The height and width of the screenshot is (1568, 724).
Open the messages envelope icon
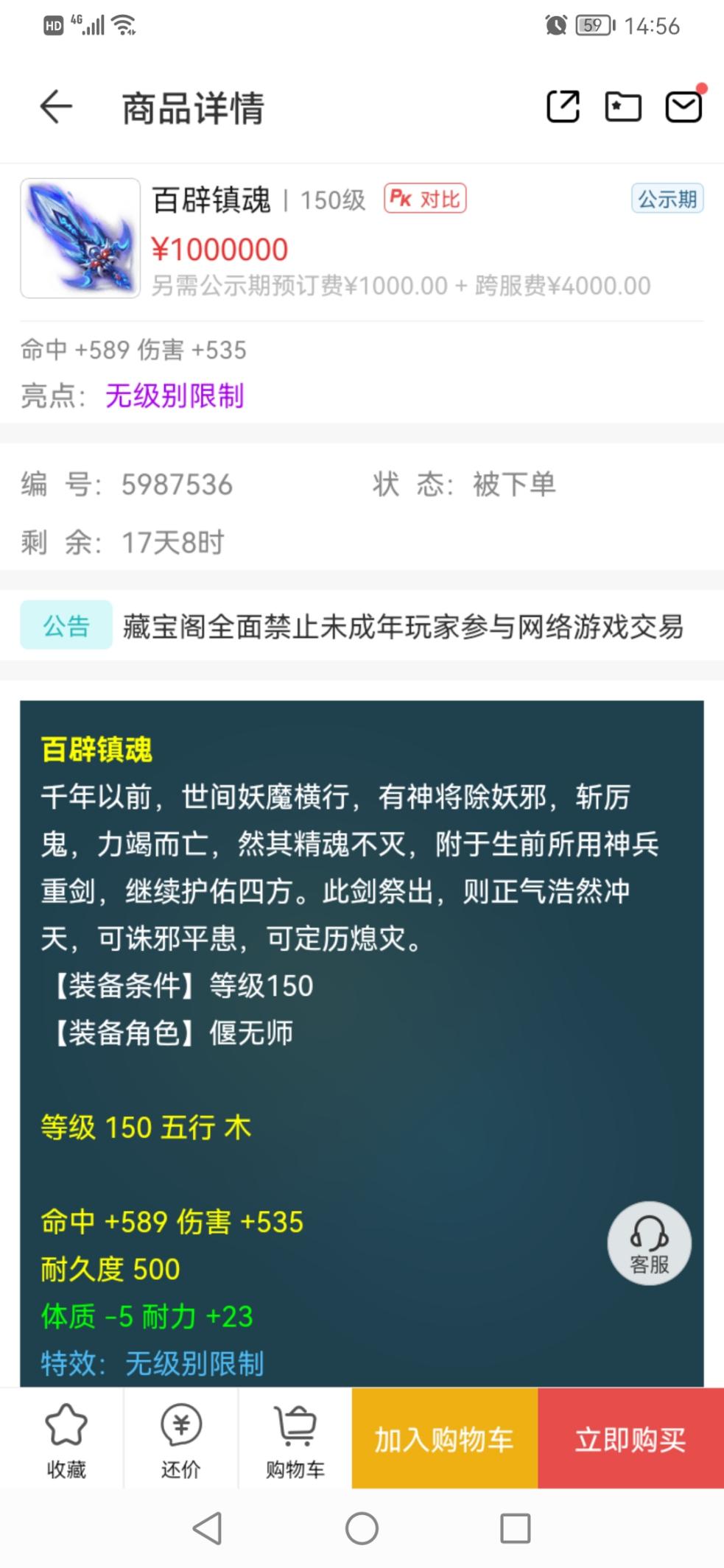click(684, 107)
